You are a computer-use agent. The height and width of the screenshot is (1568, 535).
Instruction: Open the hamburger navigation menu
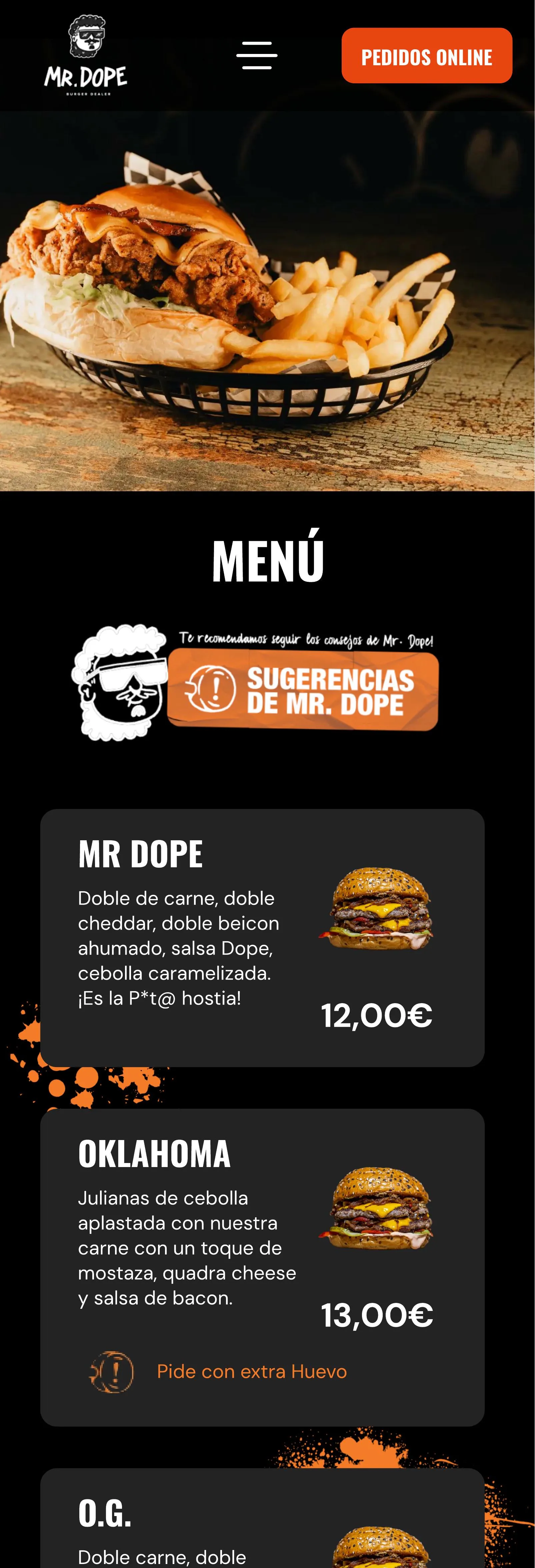click(257, 55)
